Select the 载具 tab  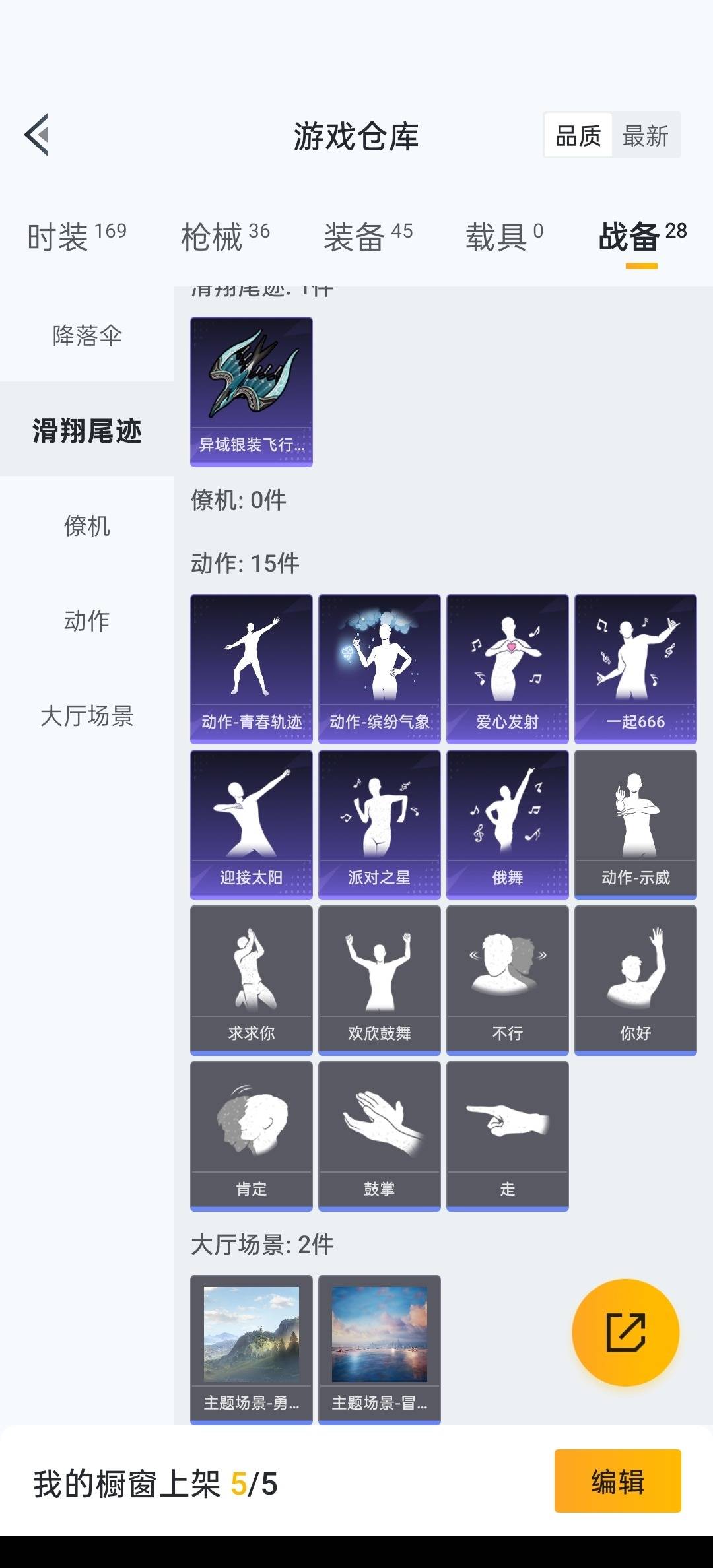504,236
